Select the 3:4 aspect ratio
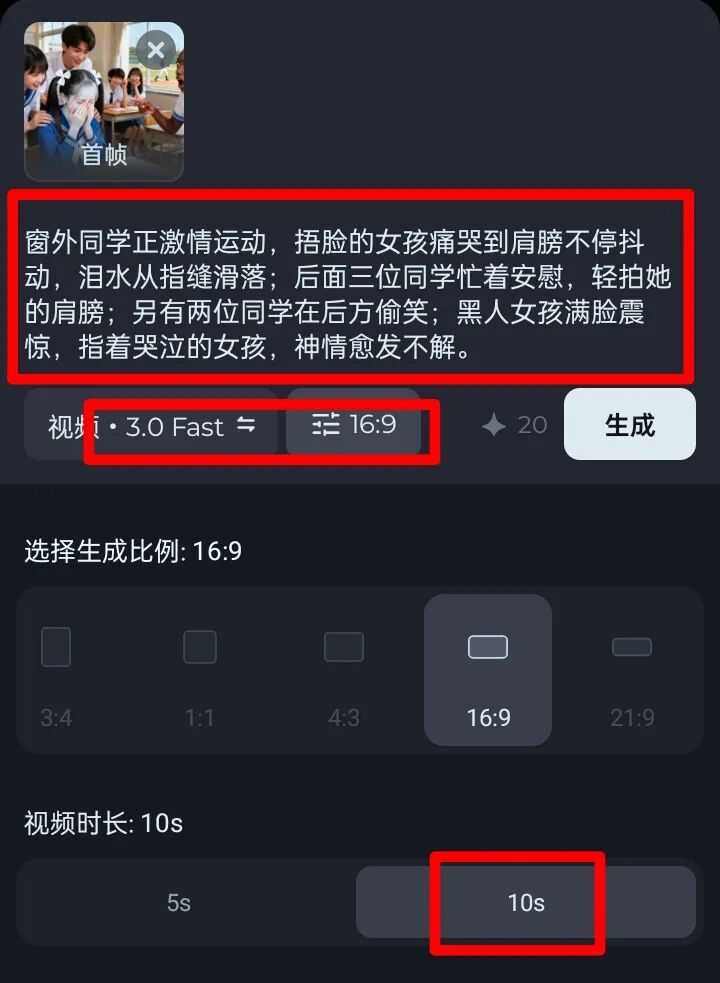Image resolution: width=720 pixels, height=983 pixels. pyautogui.click(x=56, y=673)
